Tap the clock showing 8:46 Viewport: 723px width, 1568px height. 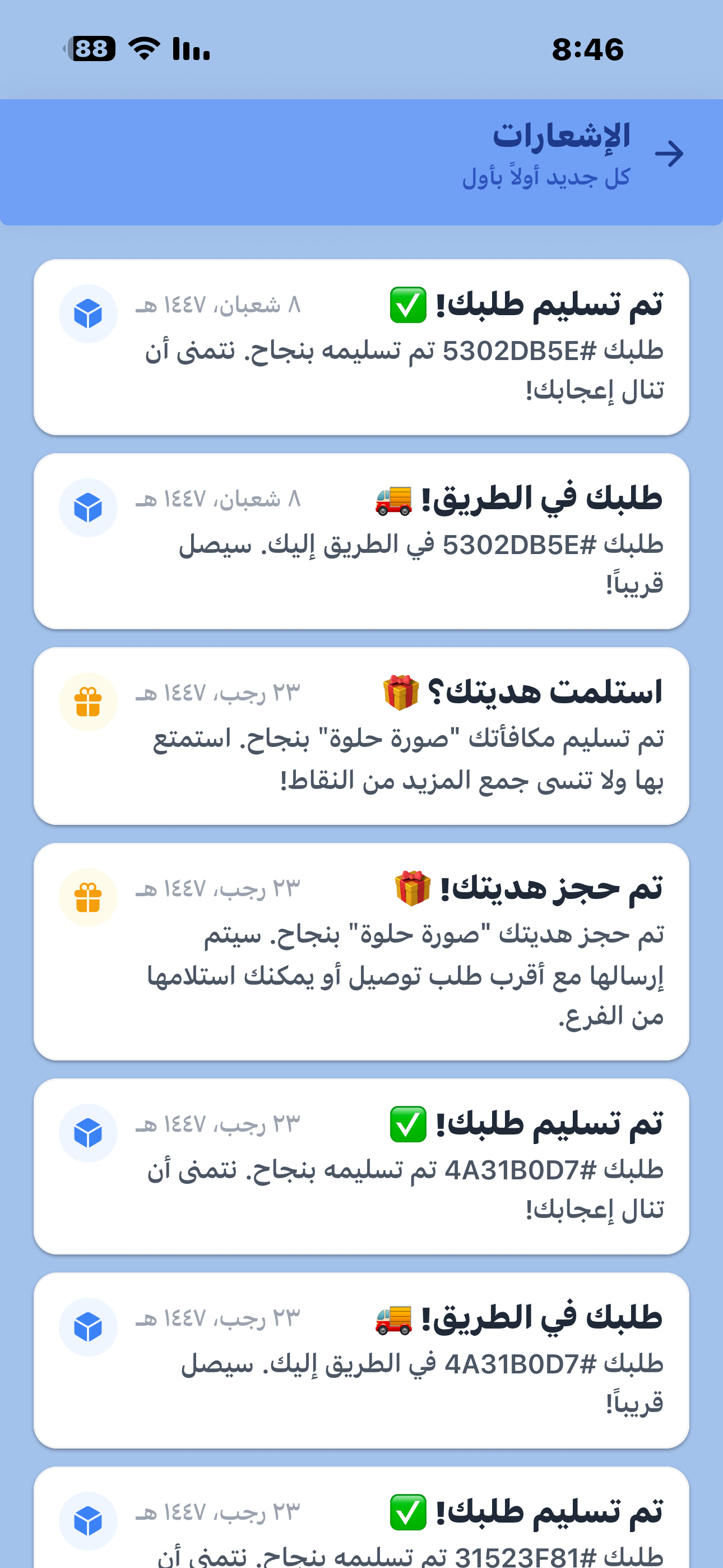tap(588, 50)
